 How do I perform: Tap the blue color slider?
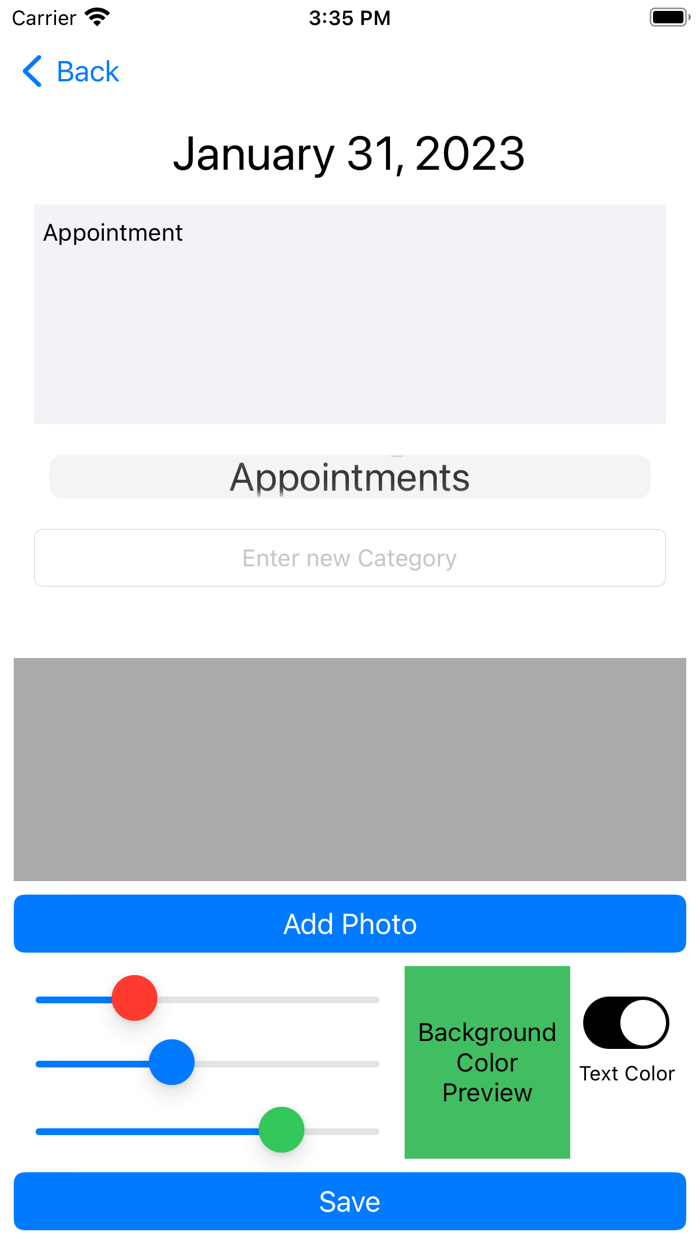[172, 1063]
